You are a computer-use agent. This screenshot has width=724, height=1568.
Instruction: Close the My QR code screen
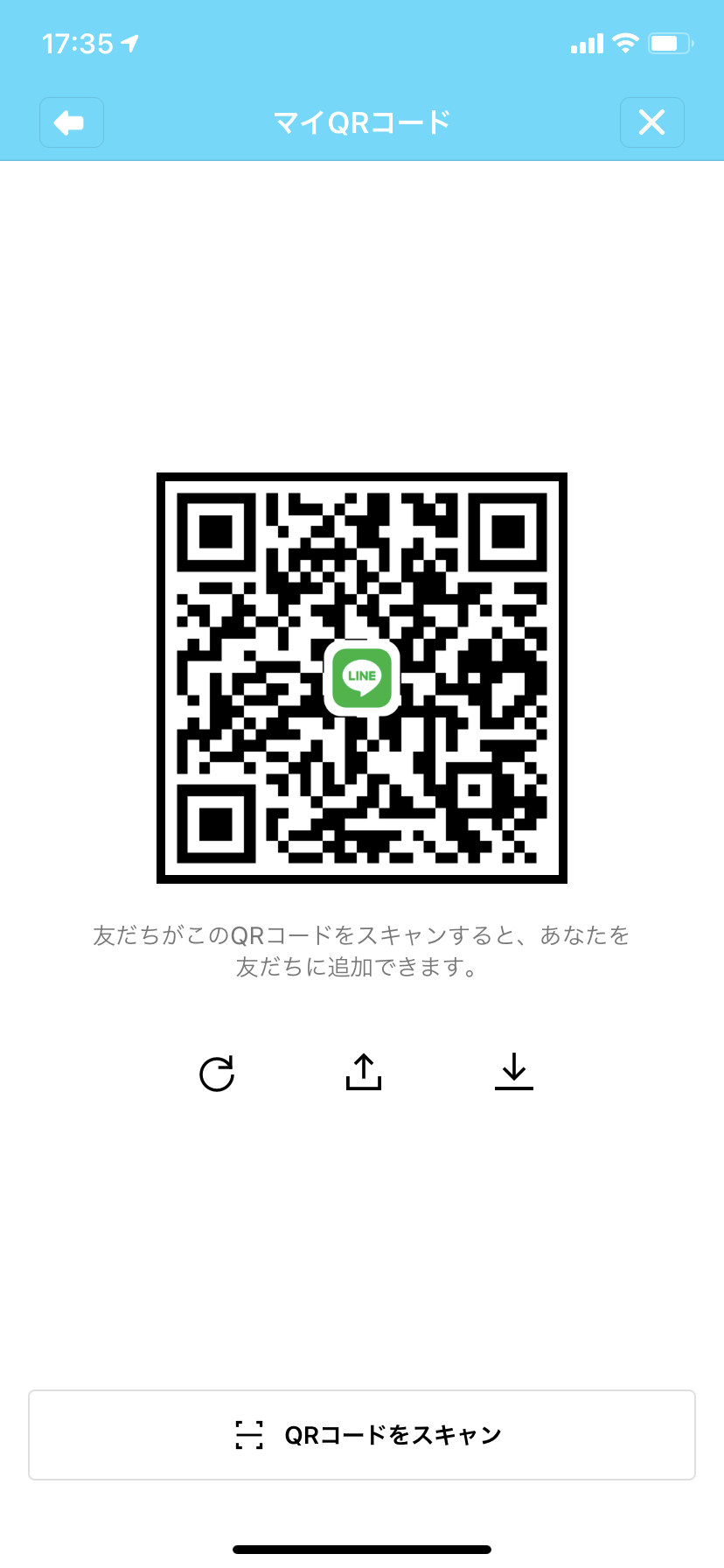pyautogui.click(x=651, y=122)
